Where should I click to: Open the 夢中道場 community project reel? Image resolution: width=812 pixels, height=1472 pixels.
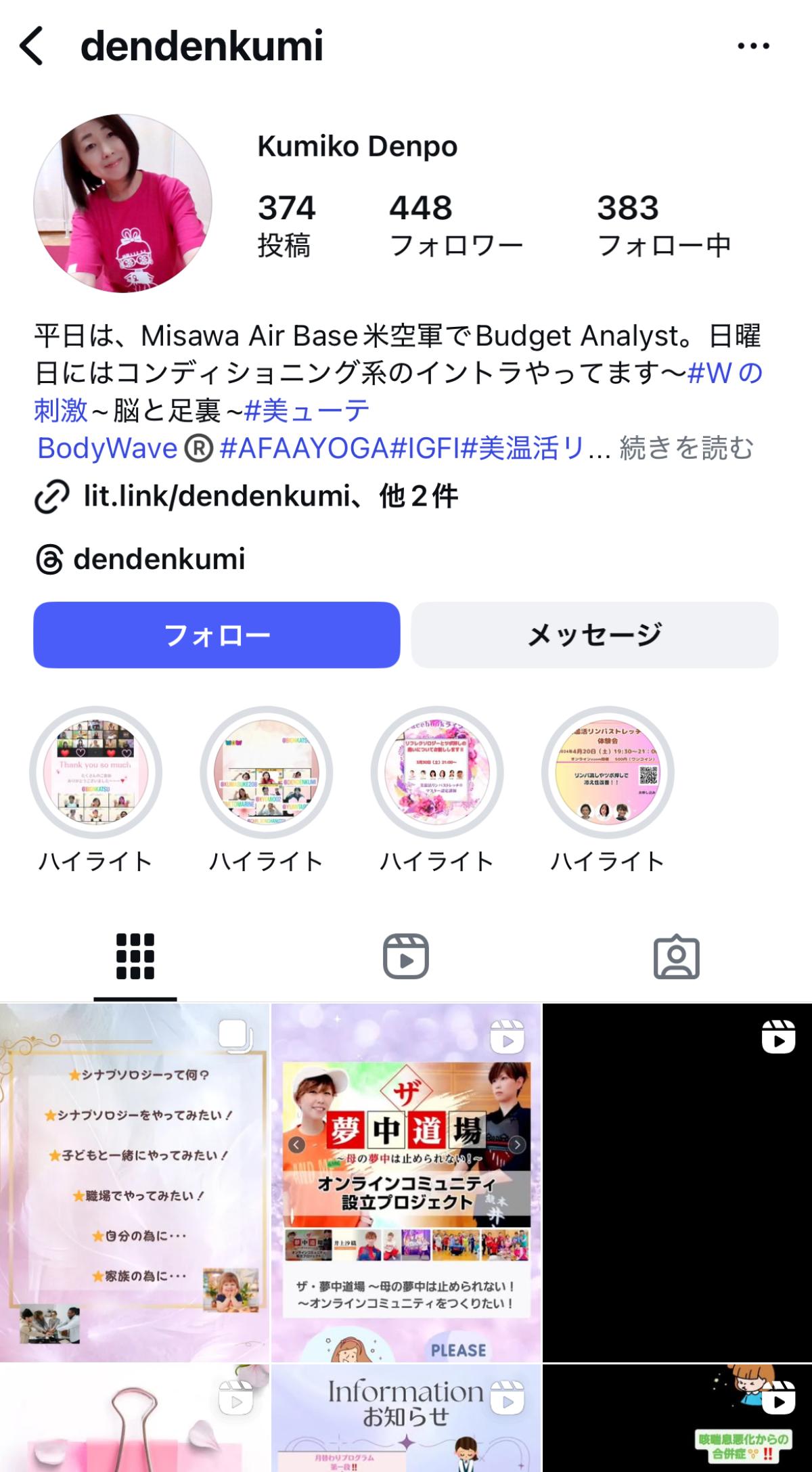[406, 1182]
